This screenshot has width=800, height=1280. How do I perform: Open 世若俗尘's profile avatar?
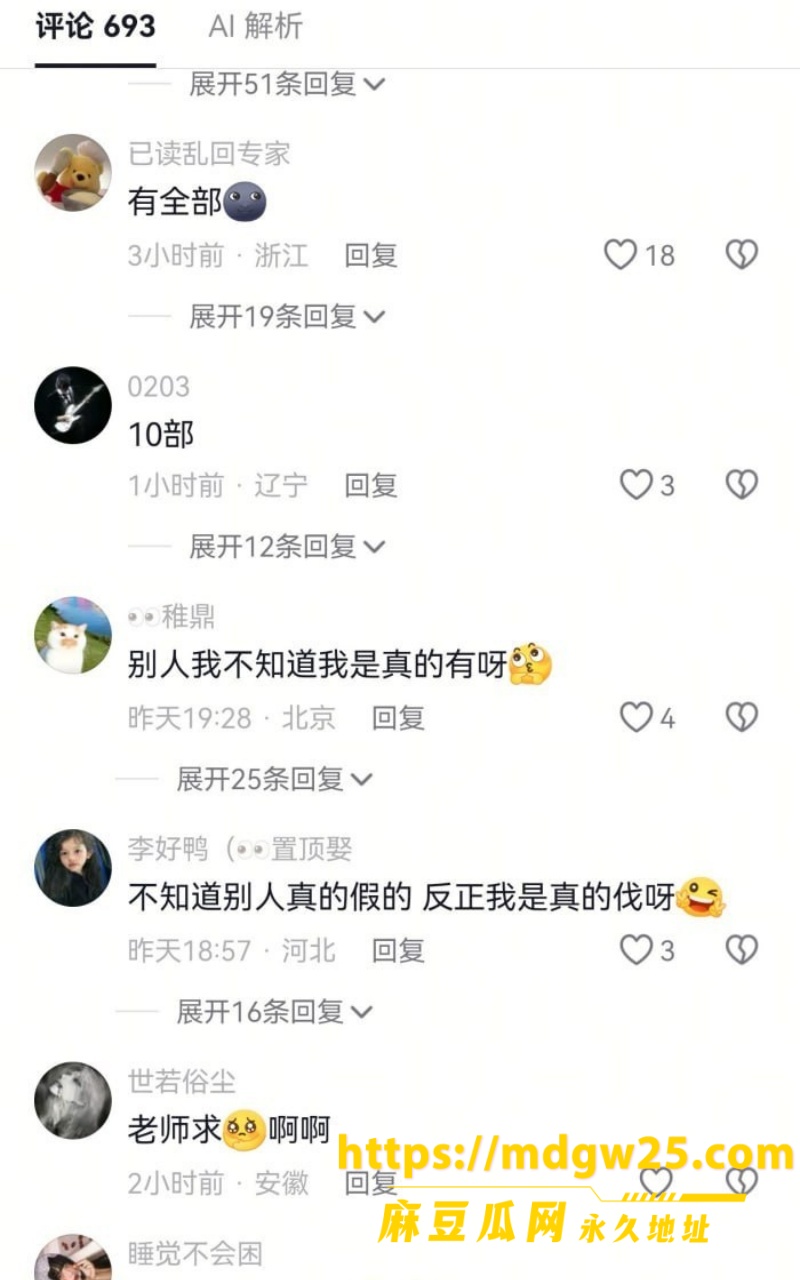(73, 1100)
